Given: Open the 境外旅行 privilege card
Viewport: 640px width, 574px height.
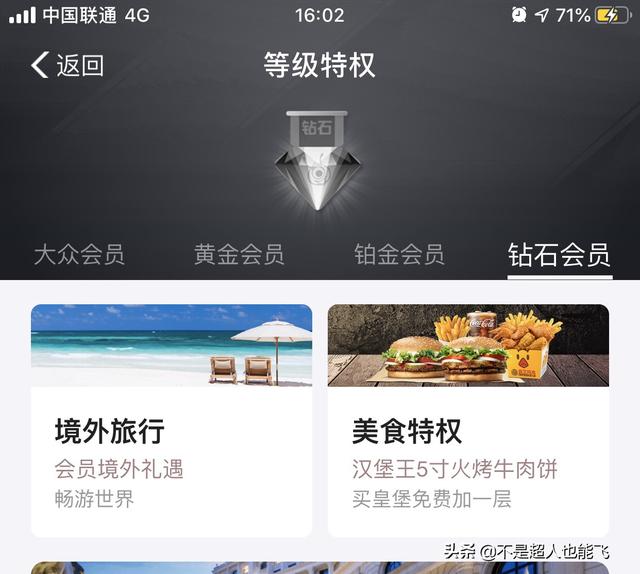Looking at the screenshot, I should tap(171, 420).
